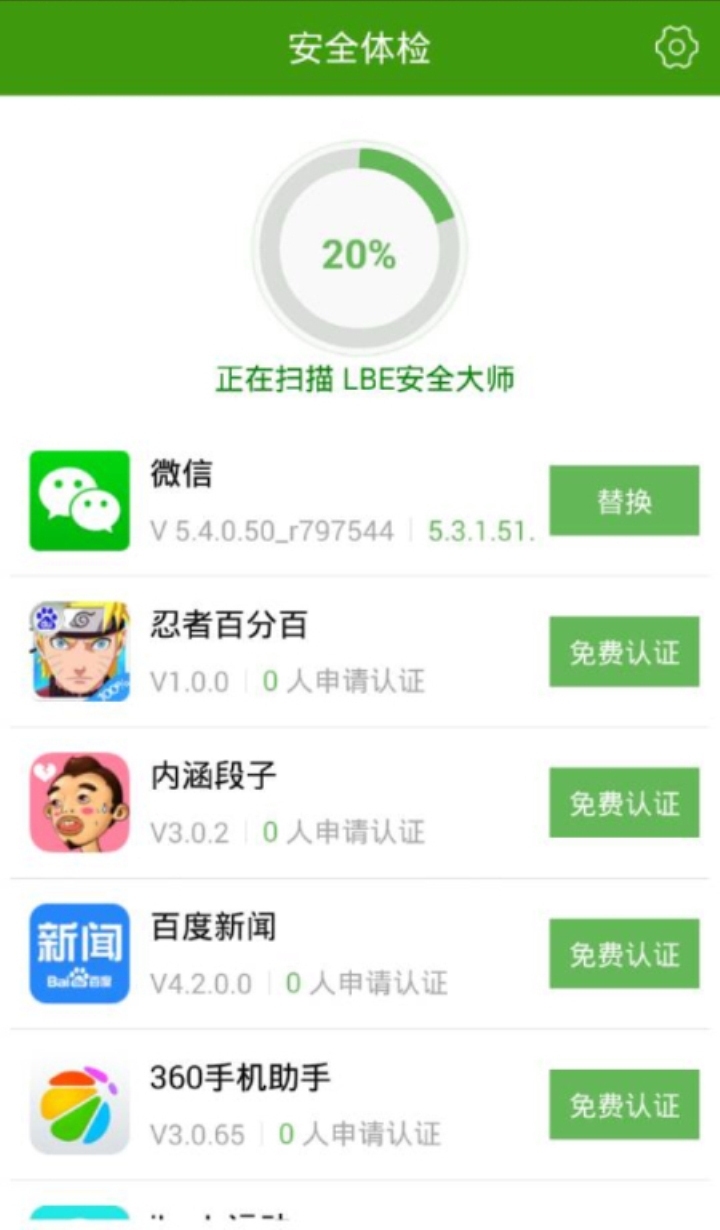
Task: Select 免费认证 next to 百度新闻
Action: coord(624,954)
